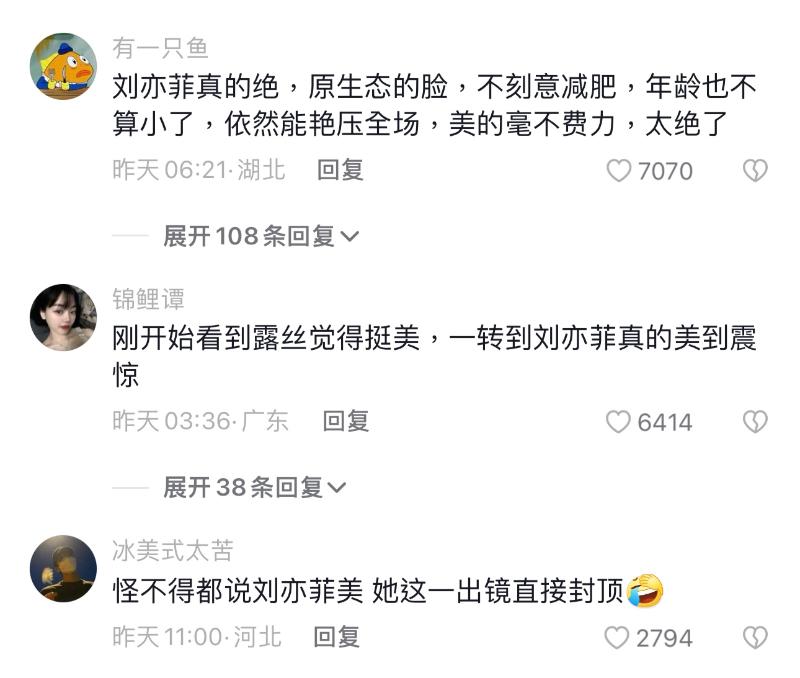This screenshot has width=800, height=678.
Task: Reply to 冰美式太苦's comment
Action: (336, 636)
